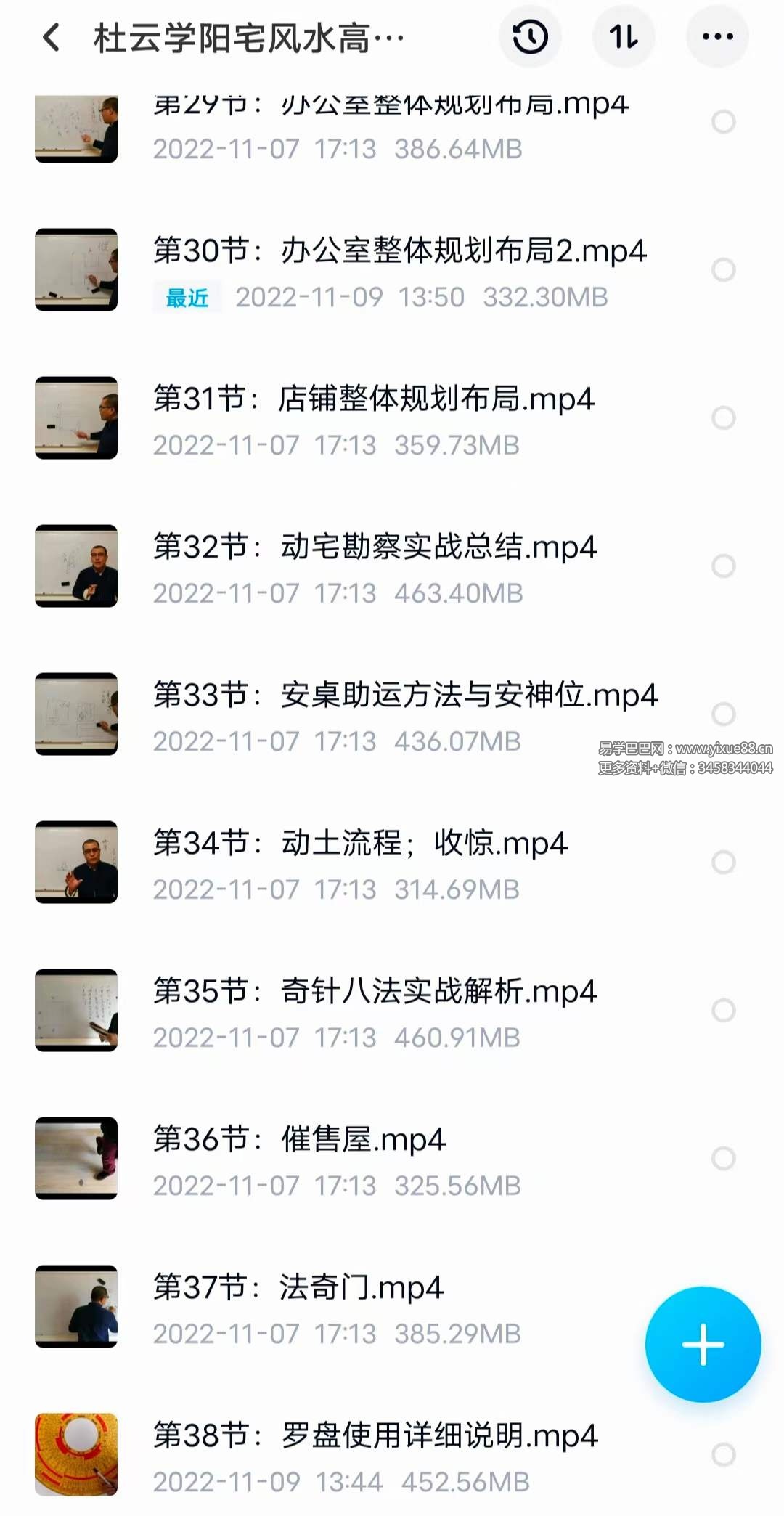Open 第36节：催售屋.mp4
784x1516 pixels.
[x=301, y=1140]
